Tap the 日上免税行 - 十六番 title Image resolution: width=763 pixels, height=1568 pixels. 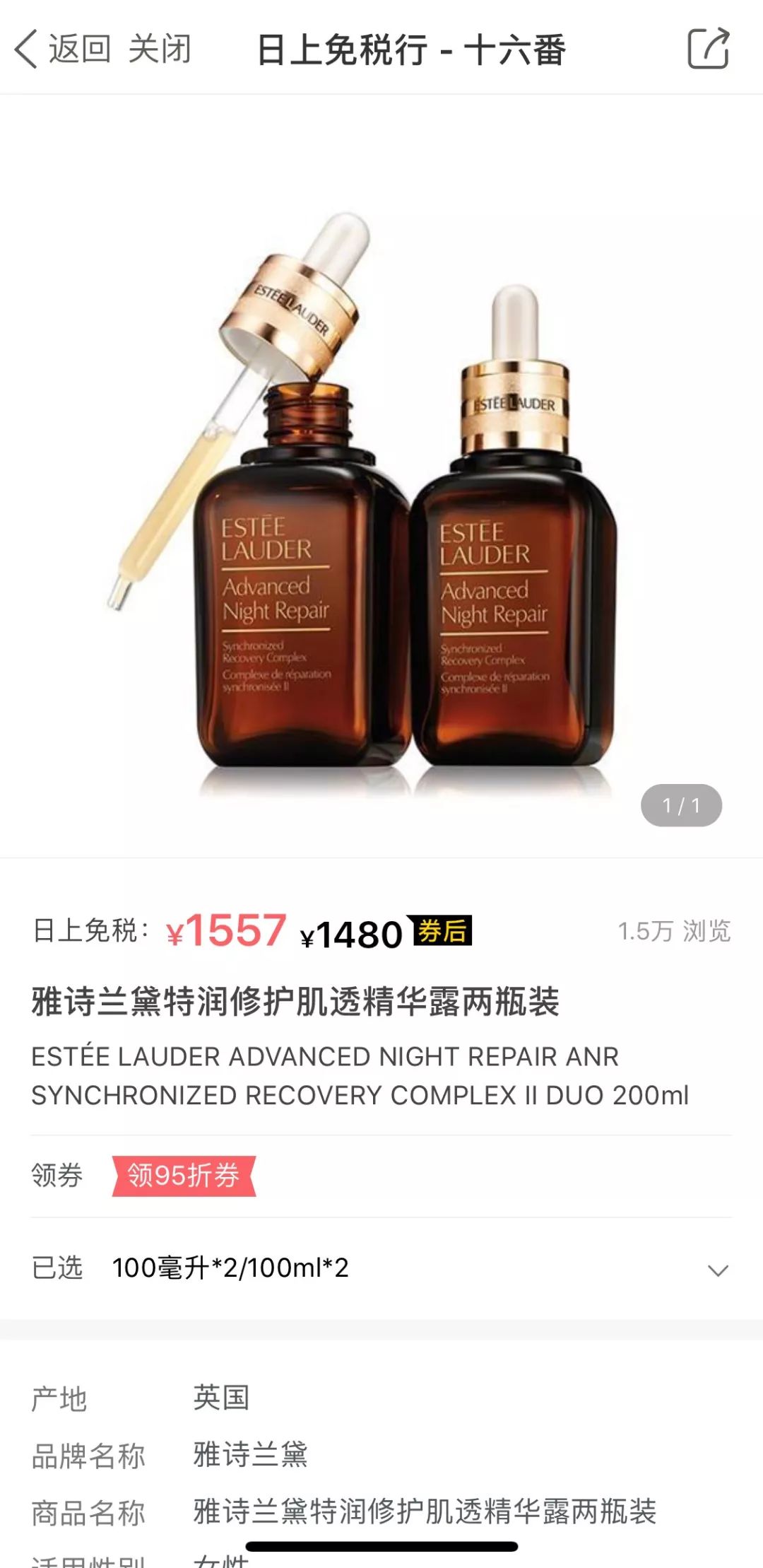click(412, 48)
